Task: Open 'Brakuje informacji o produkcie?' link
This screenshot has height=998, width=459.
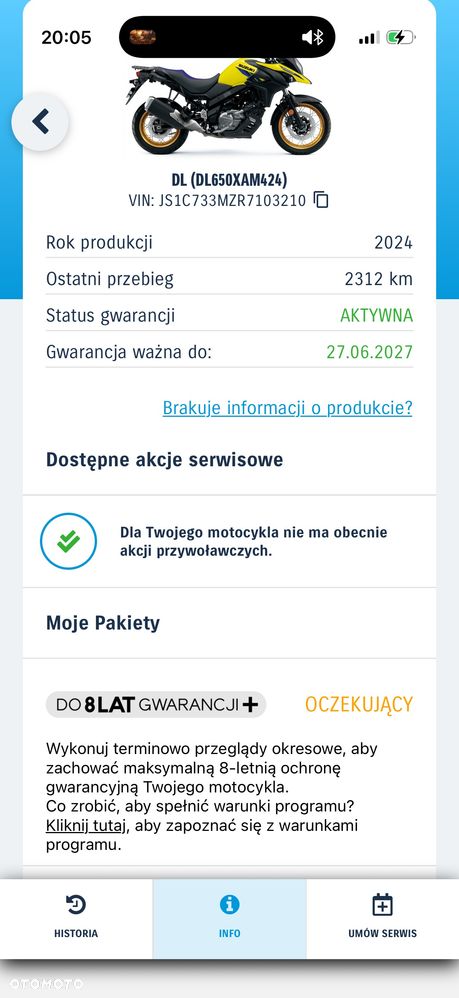Action: click(287, 408)
